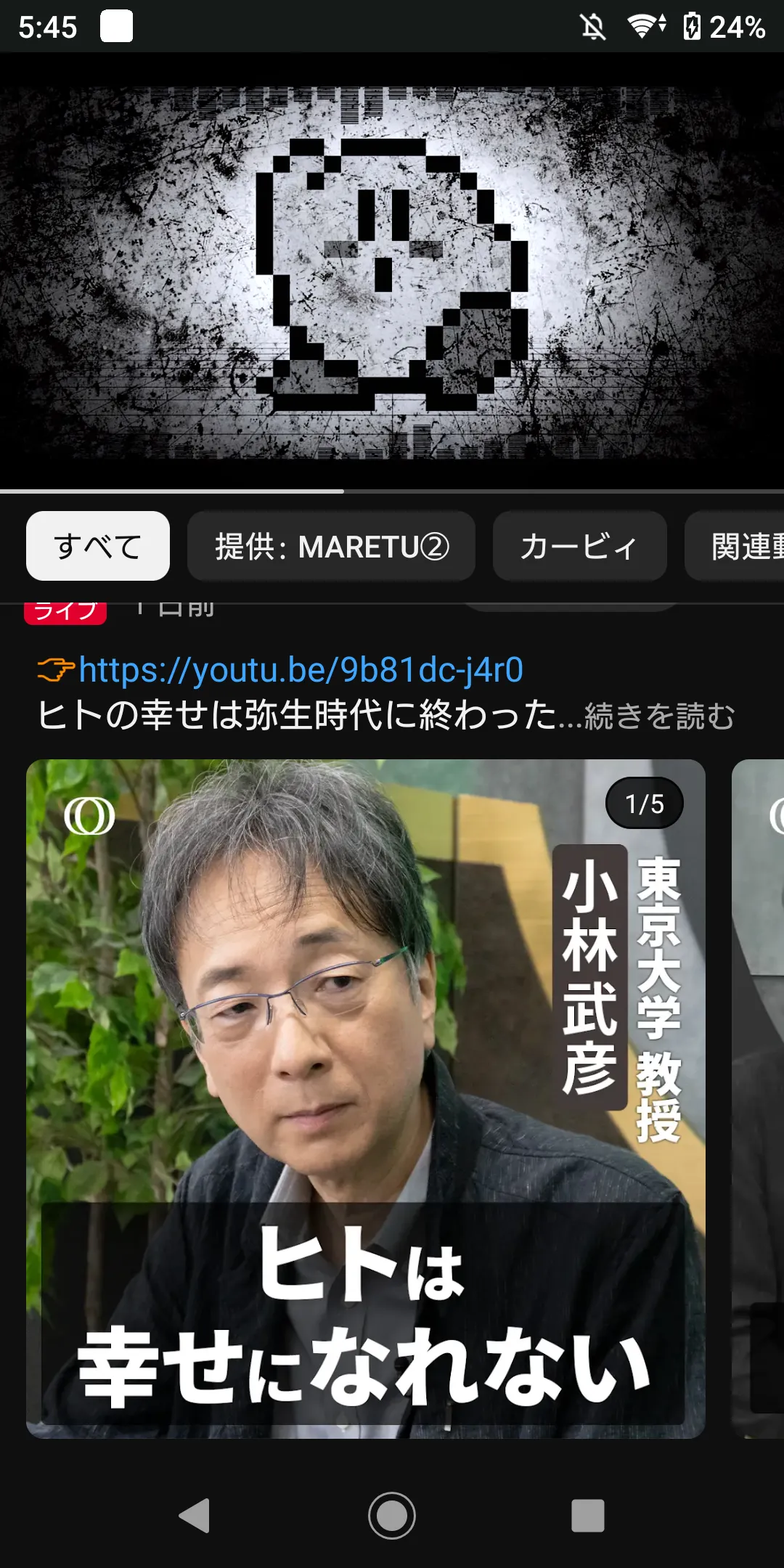
Task: Open the 小林武彦 professor image card
Action: pyautogui.click(x=366, y=1098)
